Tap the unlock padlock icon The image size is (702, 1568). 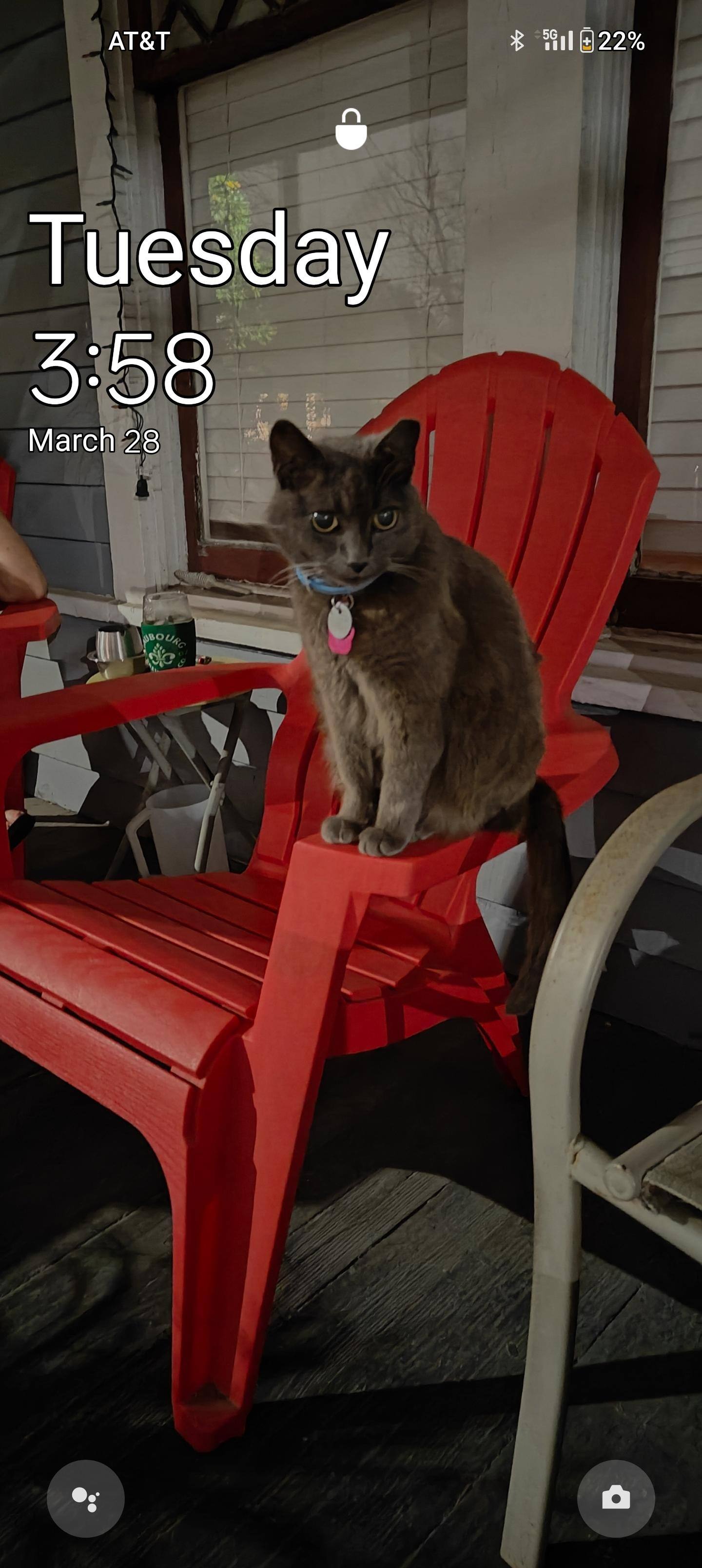[x=351, y=130]
